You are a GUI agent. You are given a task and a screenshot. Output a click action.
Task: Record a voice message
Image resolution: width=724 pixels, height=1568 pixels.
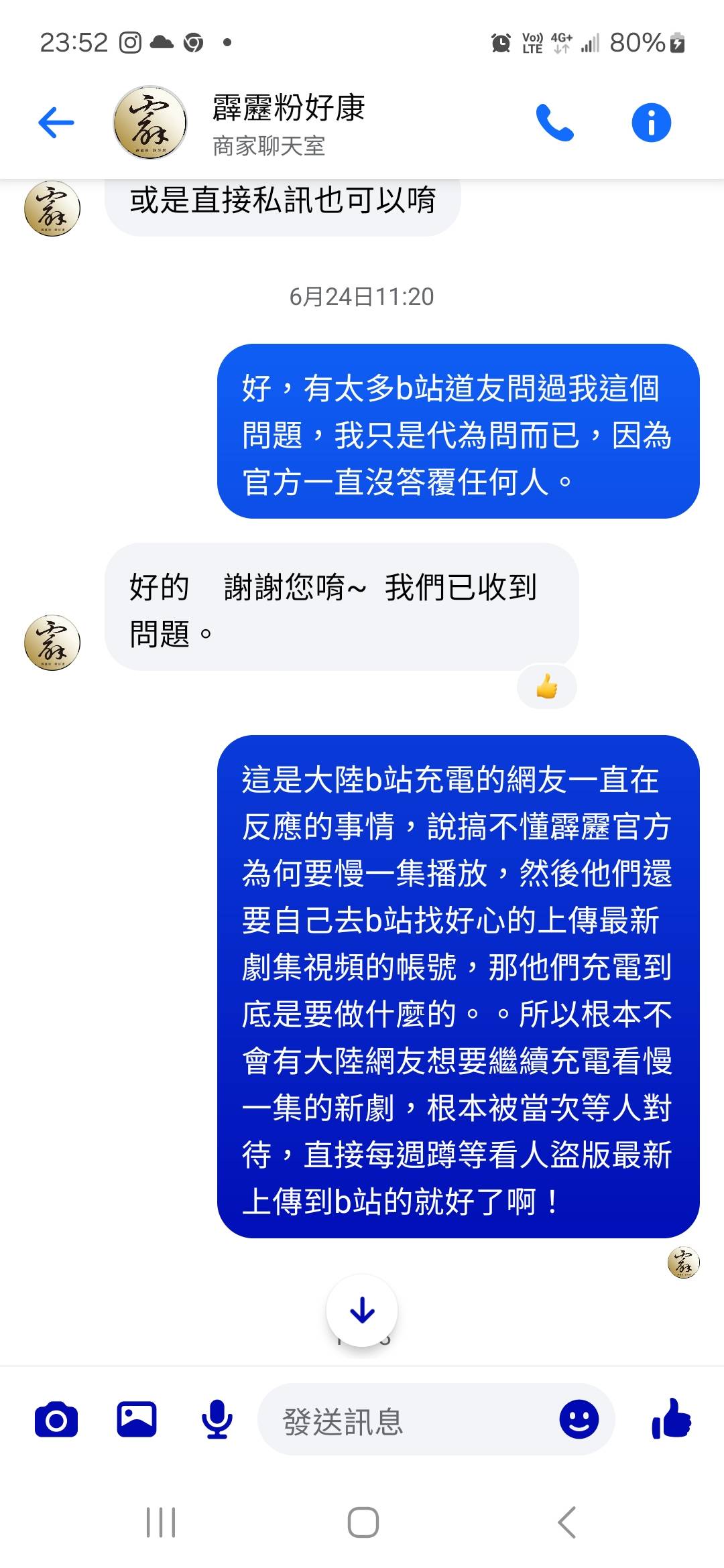click(x=217, y=1420)
